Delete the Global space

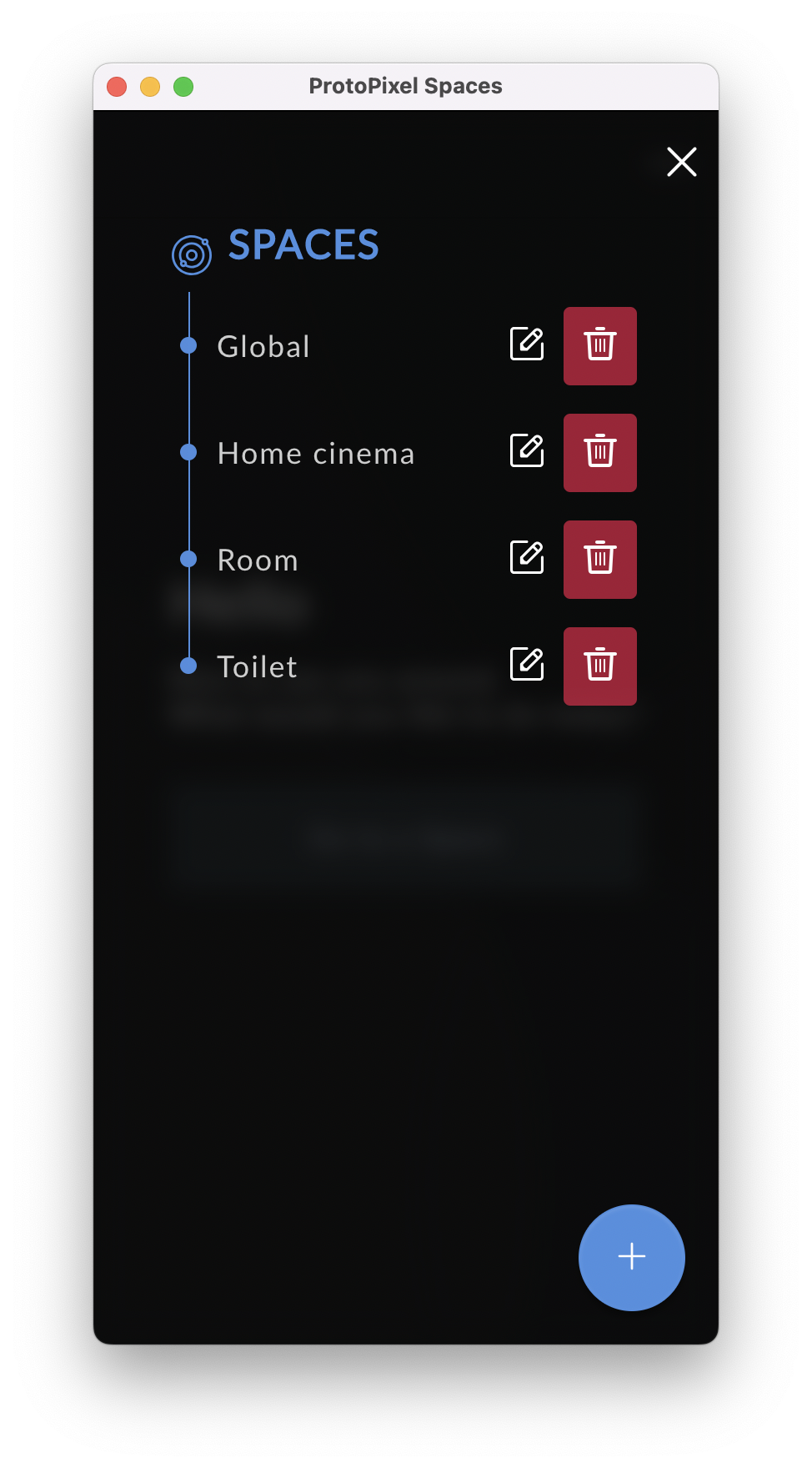(599, 346)
